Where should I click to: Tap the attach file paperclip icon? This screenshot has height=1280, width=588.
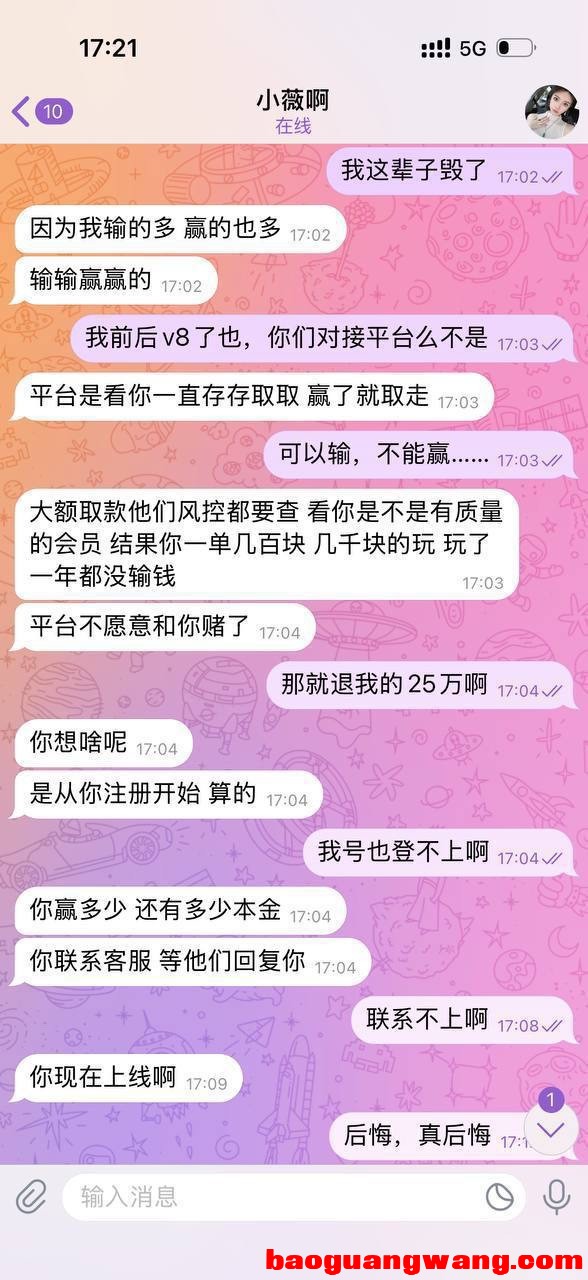[x=31, y=1196]
